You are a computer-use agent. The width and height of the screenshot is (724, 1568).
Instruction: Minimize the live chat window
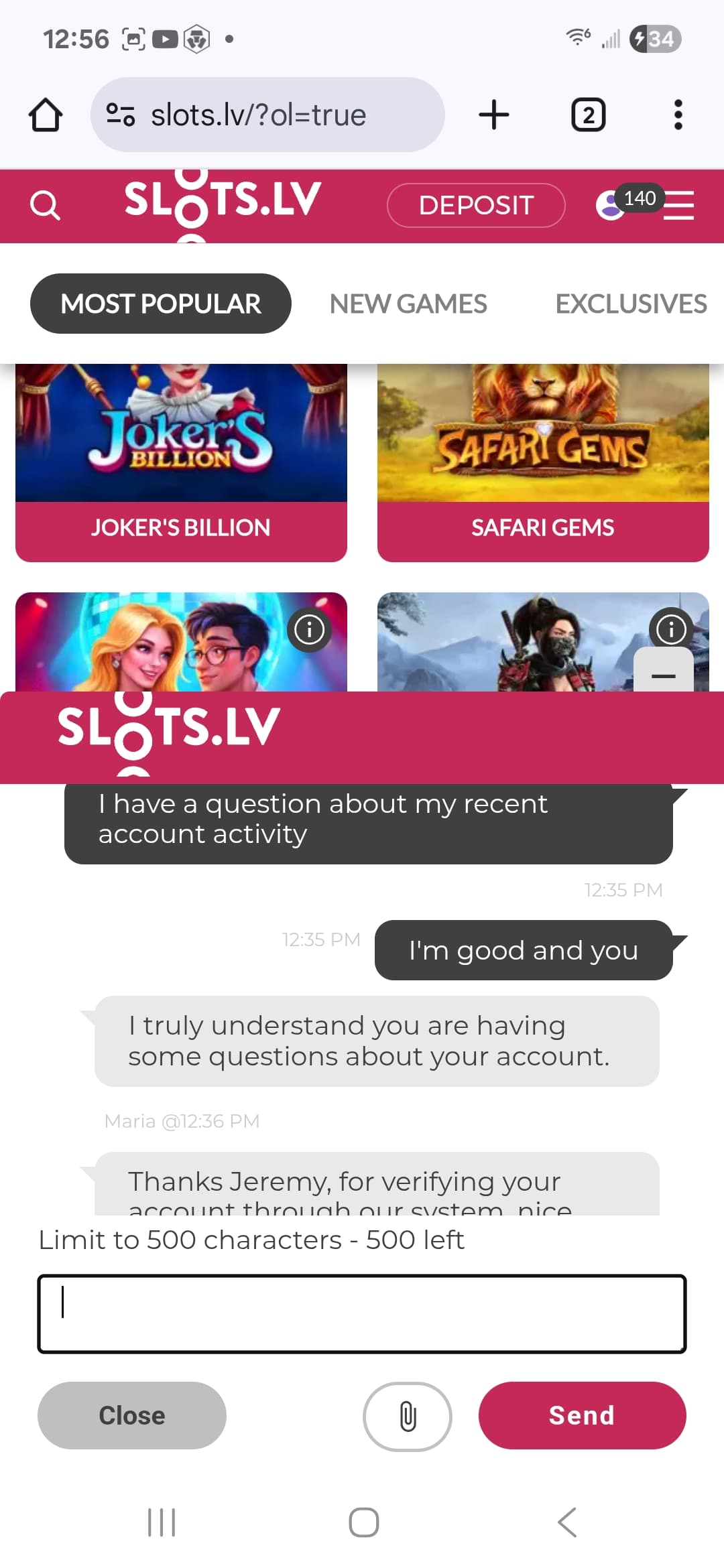(664, 673)
